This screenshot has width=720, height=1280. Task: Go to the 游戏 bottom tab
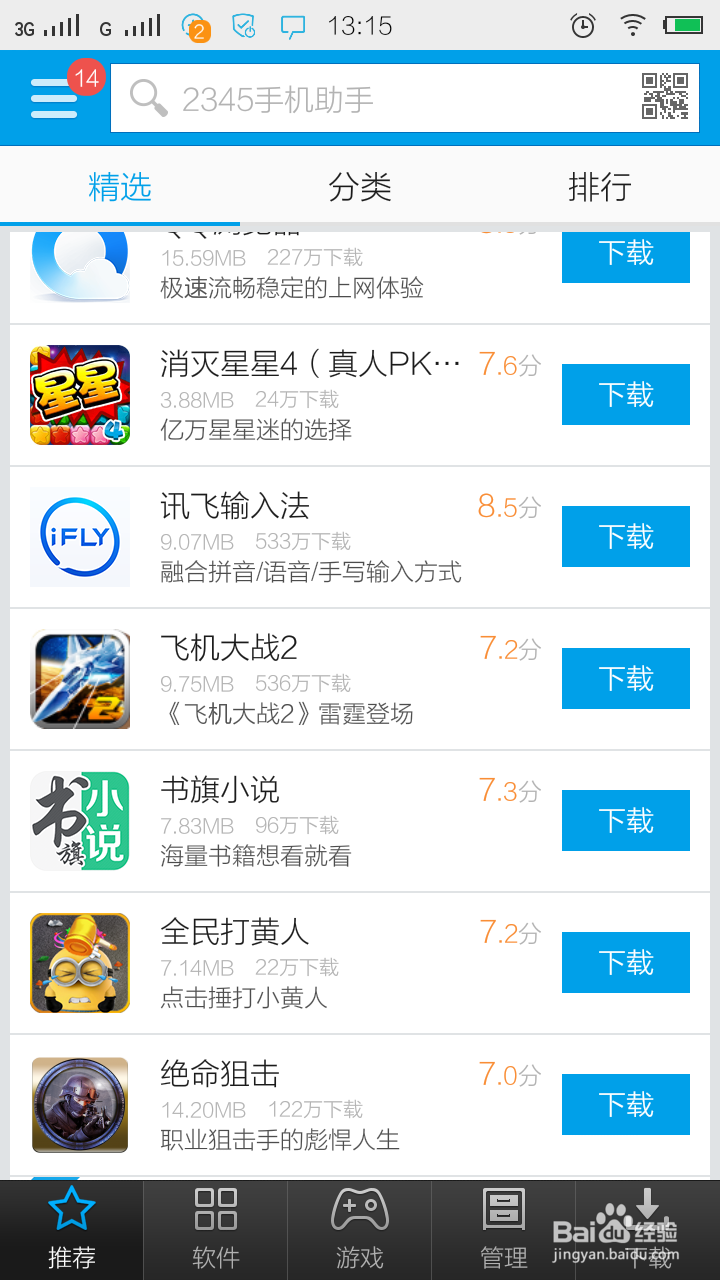(360, 1230)
